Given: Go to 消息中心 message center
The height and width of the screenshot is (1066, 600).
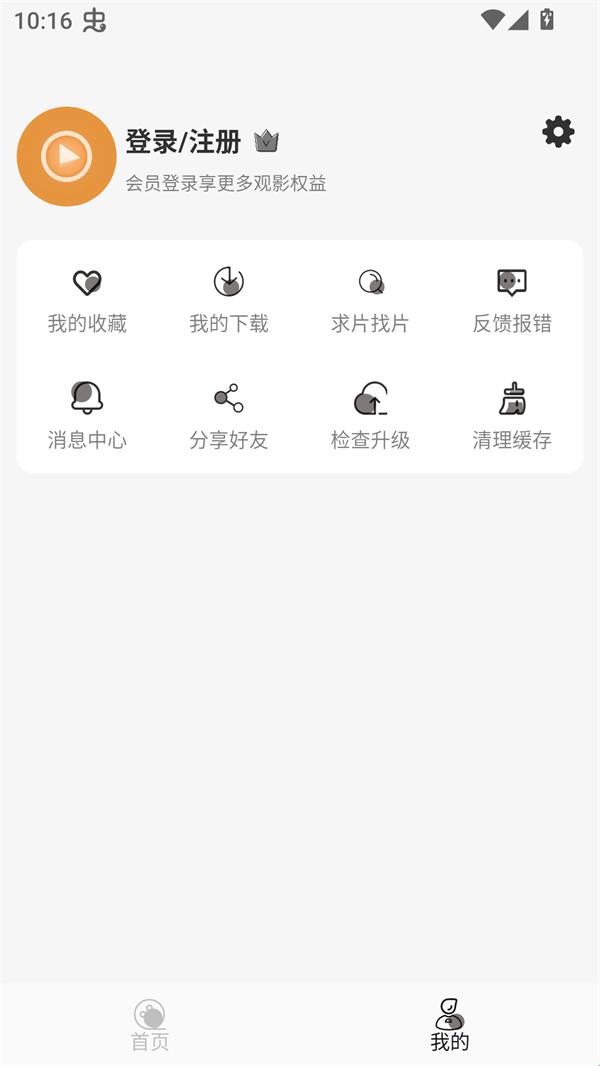Looking at the screenshot, I should click(x=88, y=416).
